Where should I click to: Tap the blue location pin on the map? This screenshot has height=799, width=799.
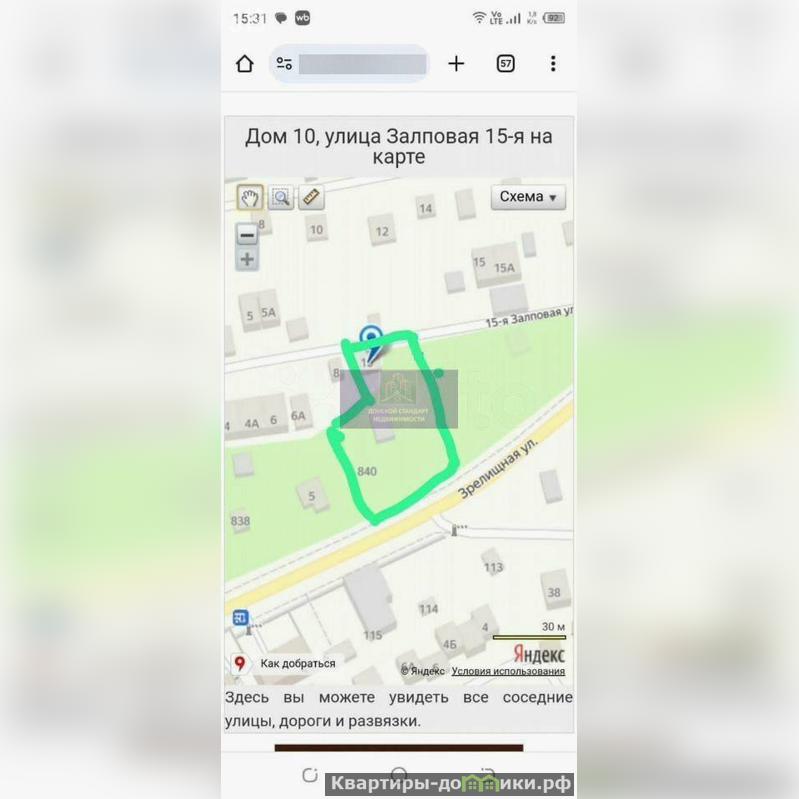[x=371, y=340]
